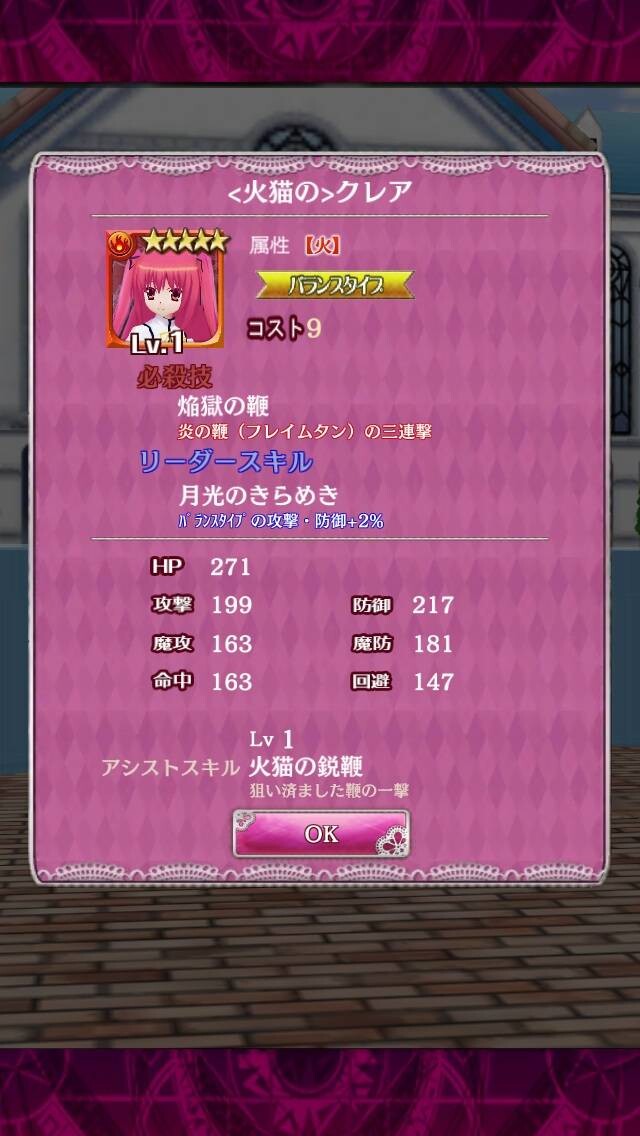Confirm the character details with OK
Image resolution: width=640 pixels, height=1136 pixels.
321,833
